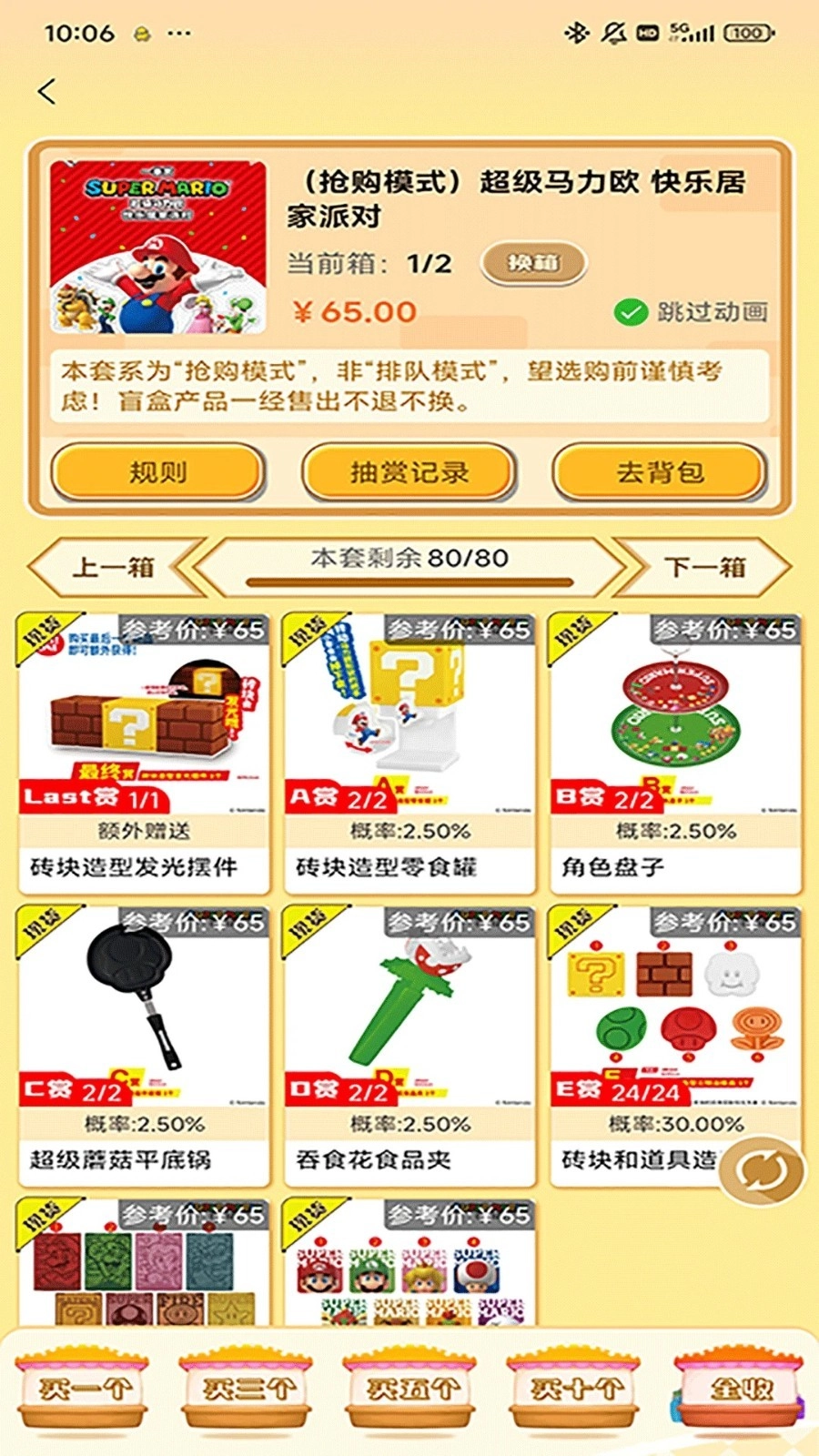Image resolution: width=819 pixels, height=1456 pixels.
Task: Tap the battery indicator in the status bar
Action: 746,33
